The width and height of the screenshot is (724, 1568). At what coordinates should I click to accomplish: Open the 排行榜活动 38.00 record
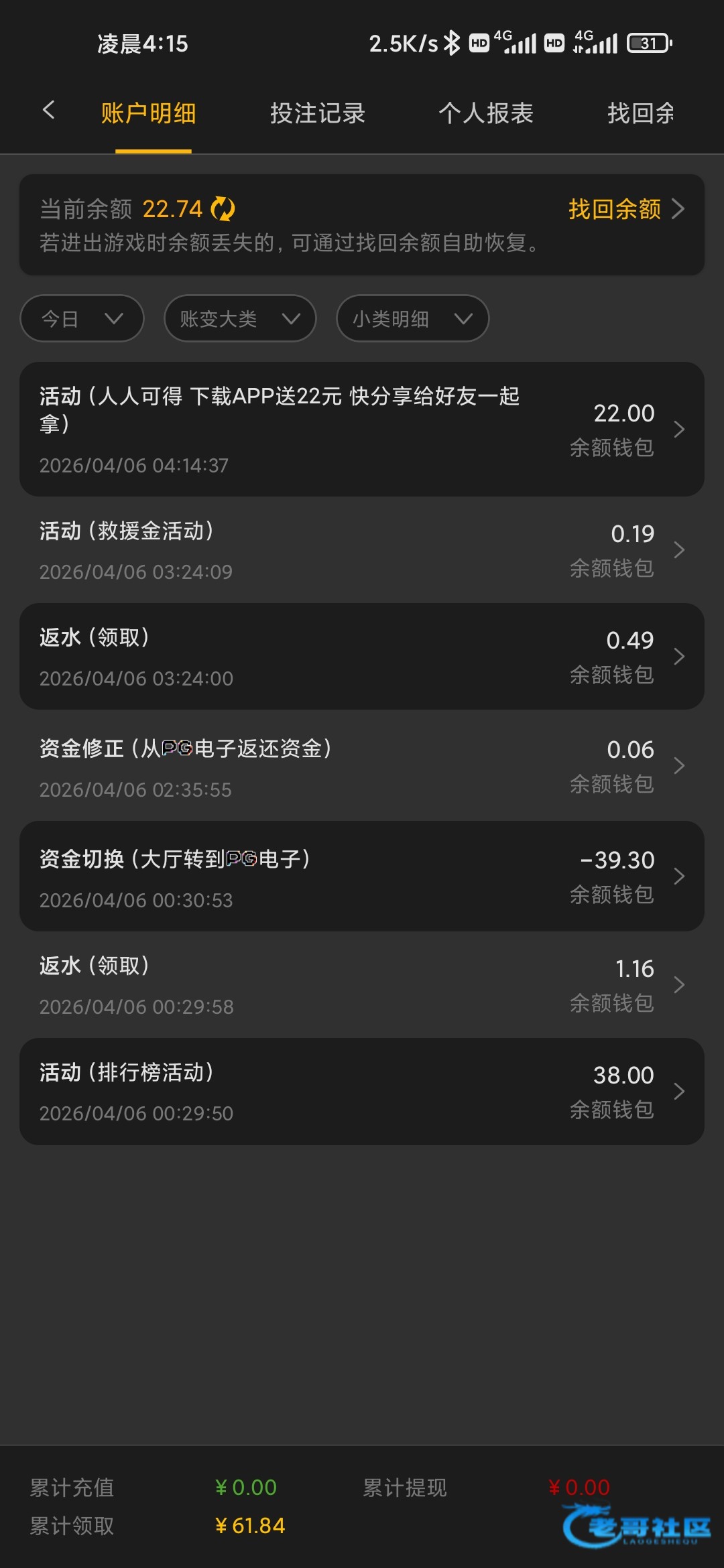tap(361, 1092)
